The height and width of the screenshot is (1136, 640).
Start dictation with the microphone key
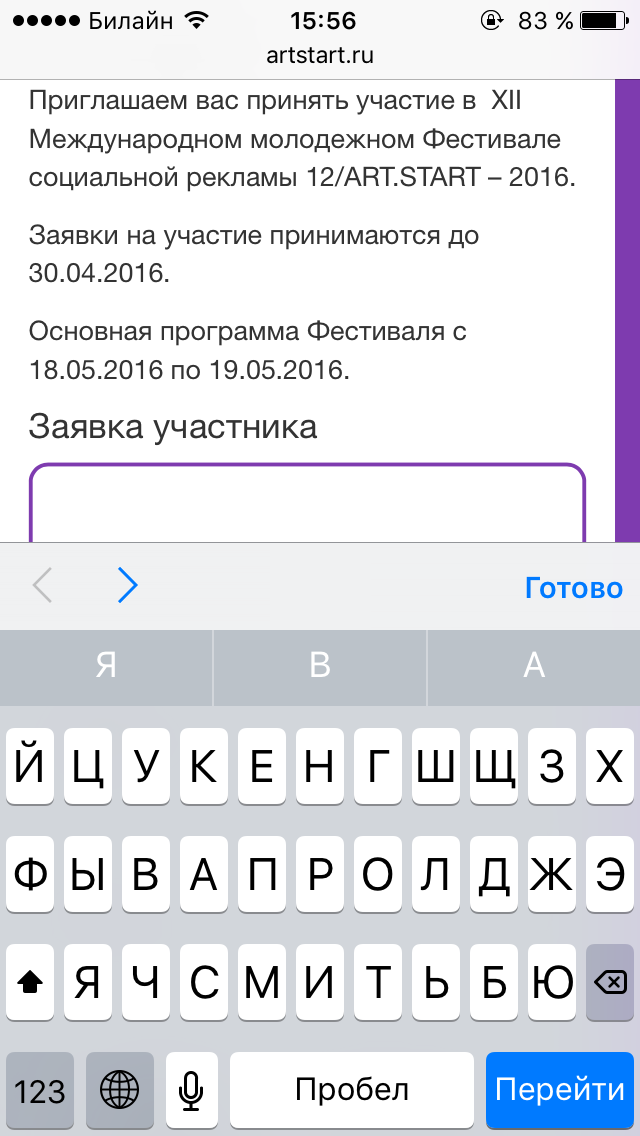click(x=191, y=1089)
